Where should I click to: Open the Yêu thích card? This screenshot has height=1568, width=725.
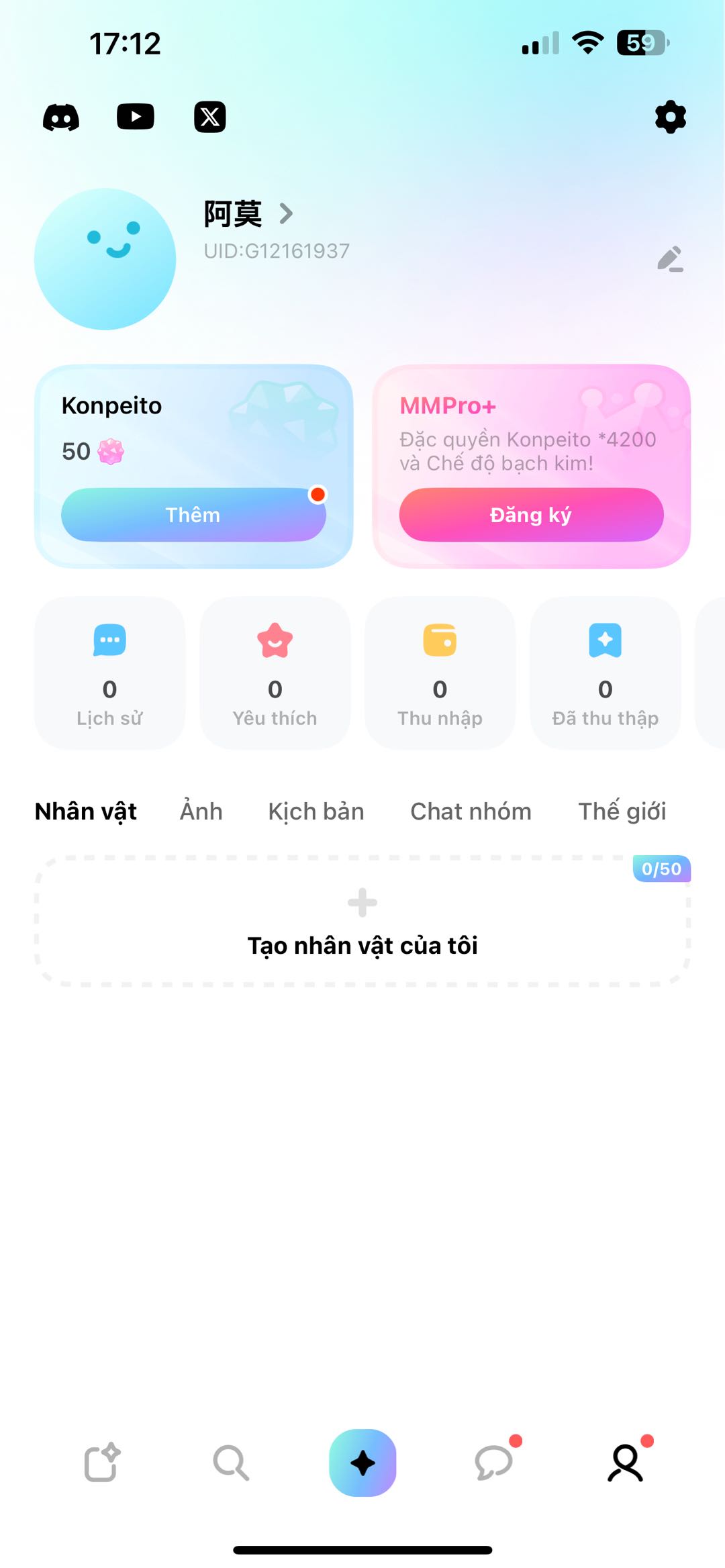click(275, 673)
